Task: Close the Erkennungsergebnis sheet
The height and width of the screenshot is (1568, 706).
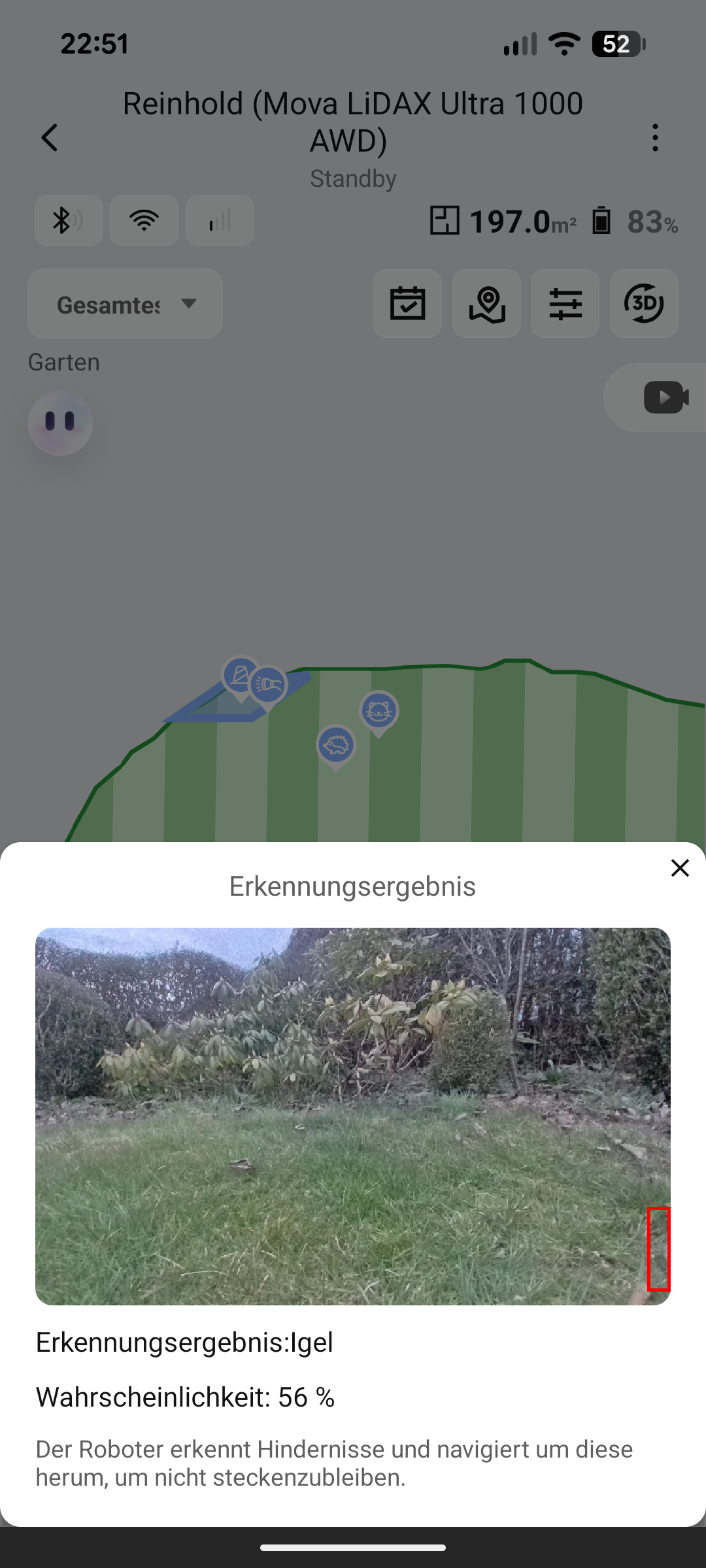Action: [x=680, y=868]
